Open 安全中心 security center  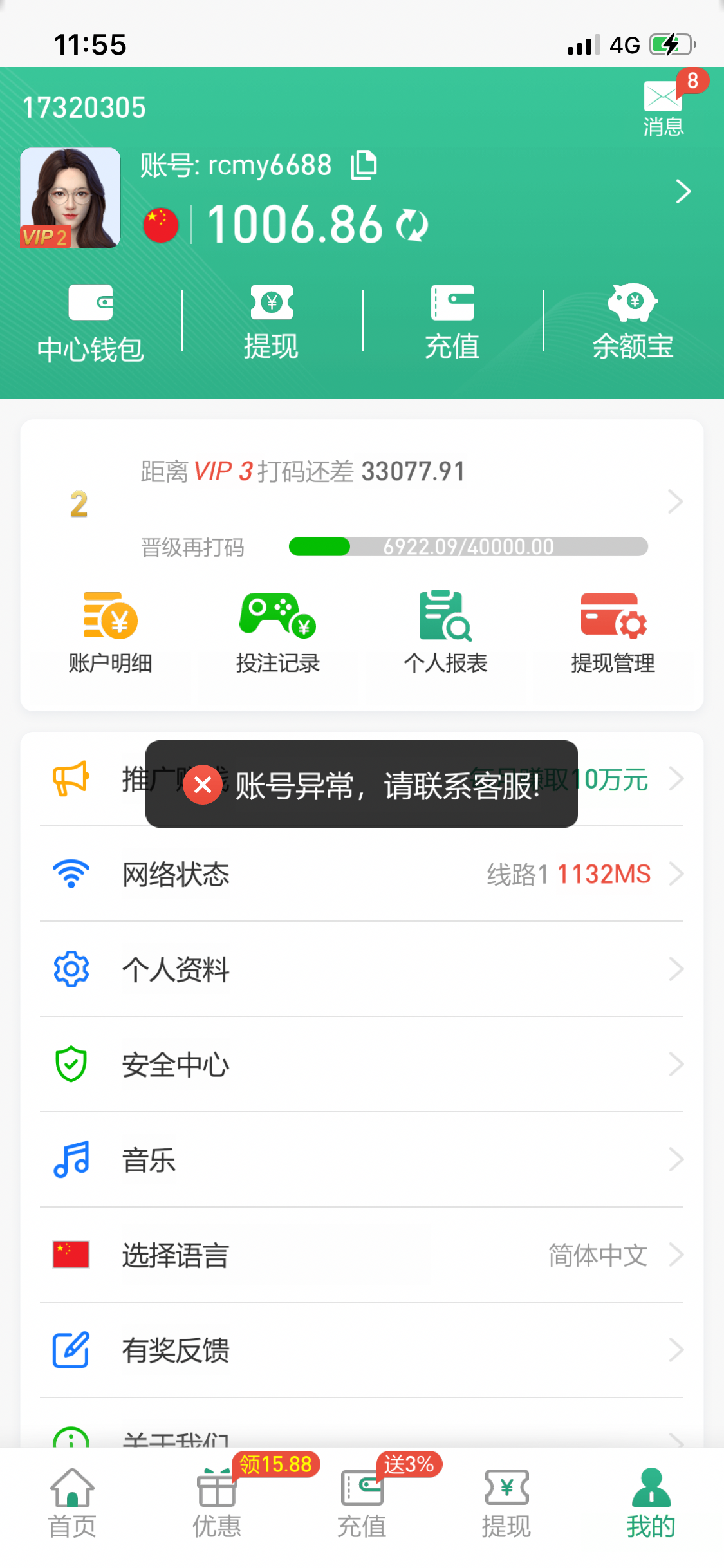coord(362,1065)
